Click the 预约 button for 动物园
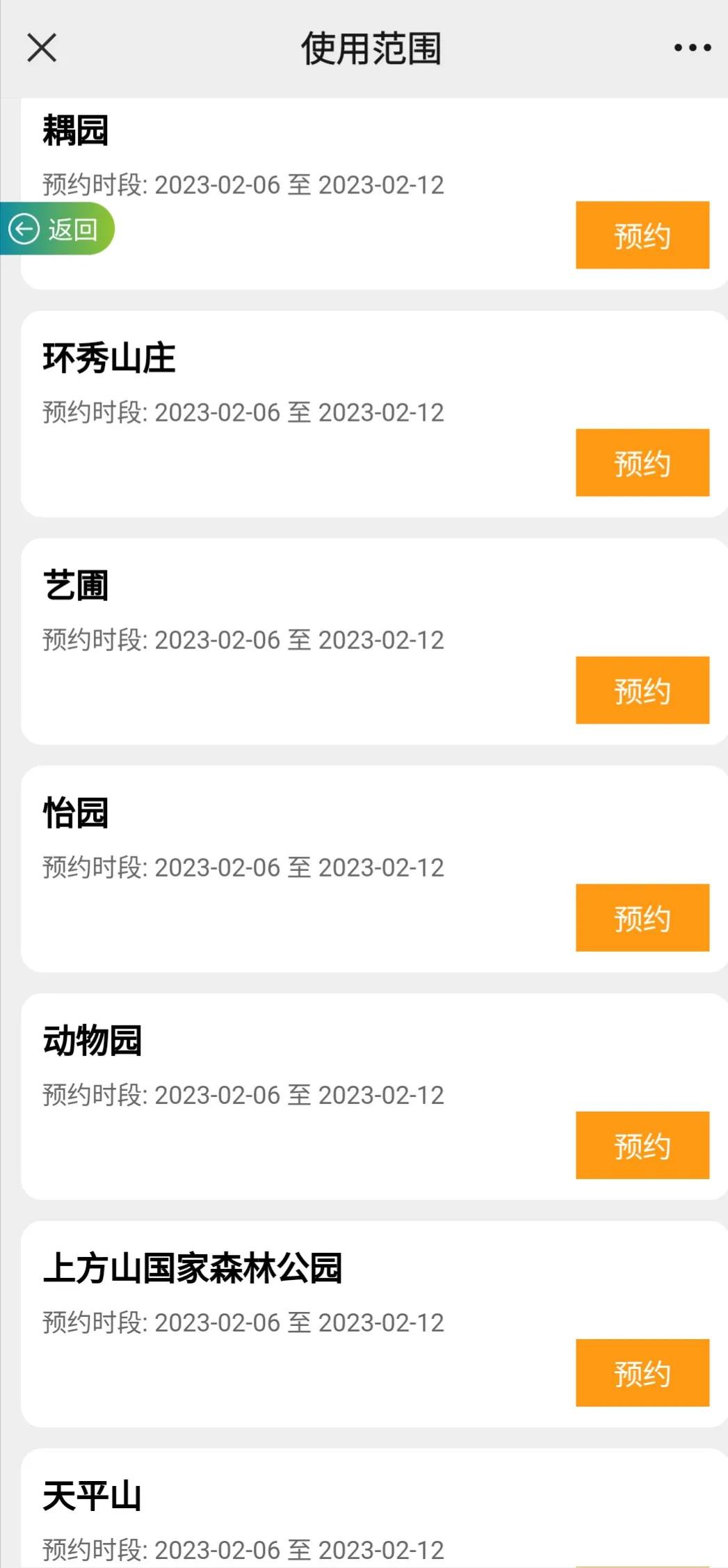Screen dimensions: 728x1568 click(642, 1146)
